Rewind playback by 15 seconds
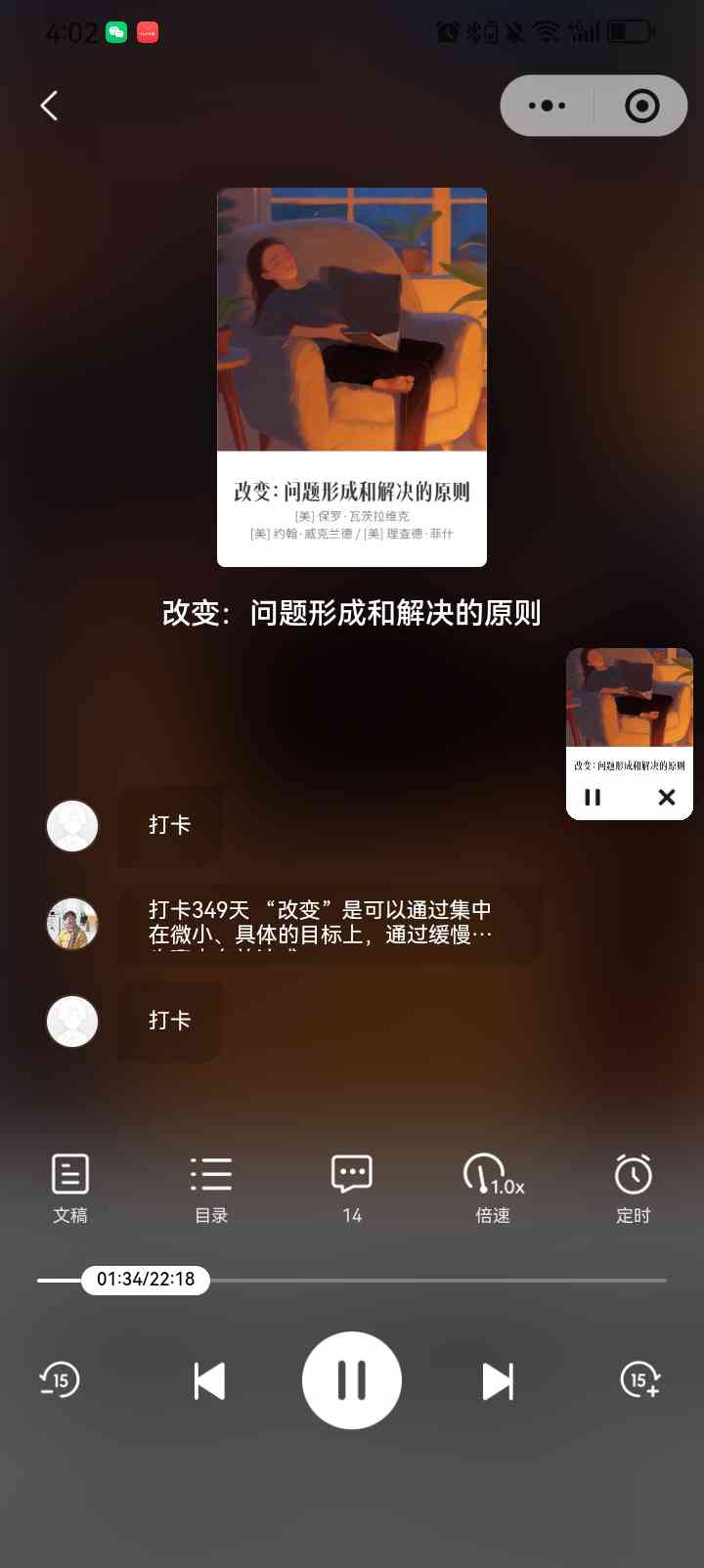704x1568 pixels. point(60,1380)
